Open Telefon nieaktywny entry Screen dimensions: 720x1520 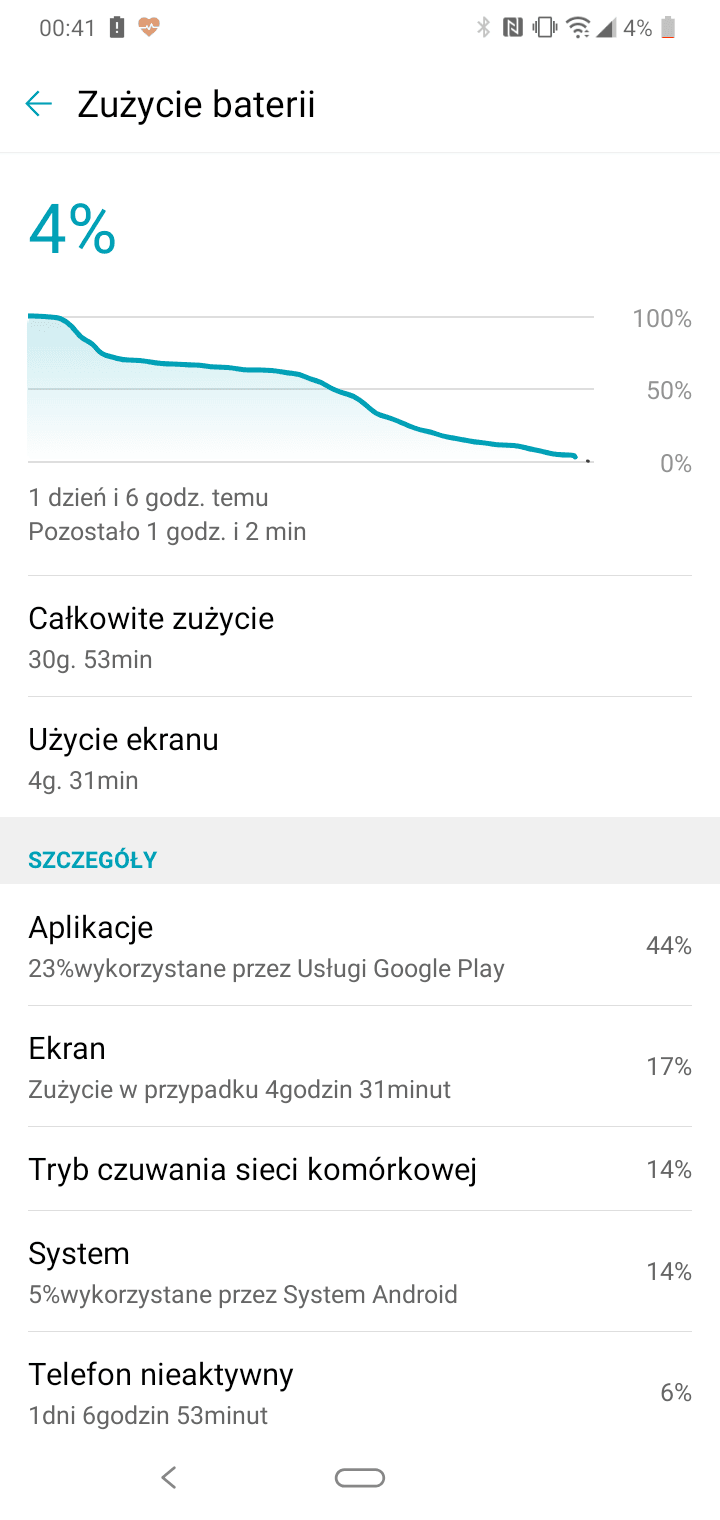tap(360, 1390)
